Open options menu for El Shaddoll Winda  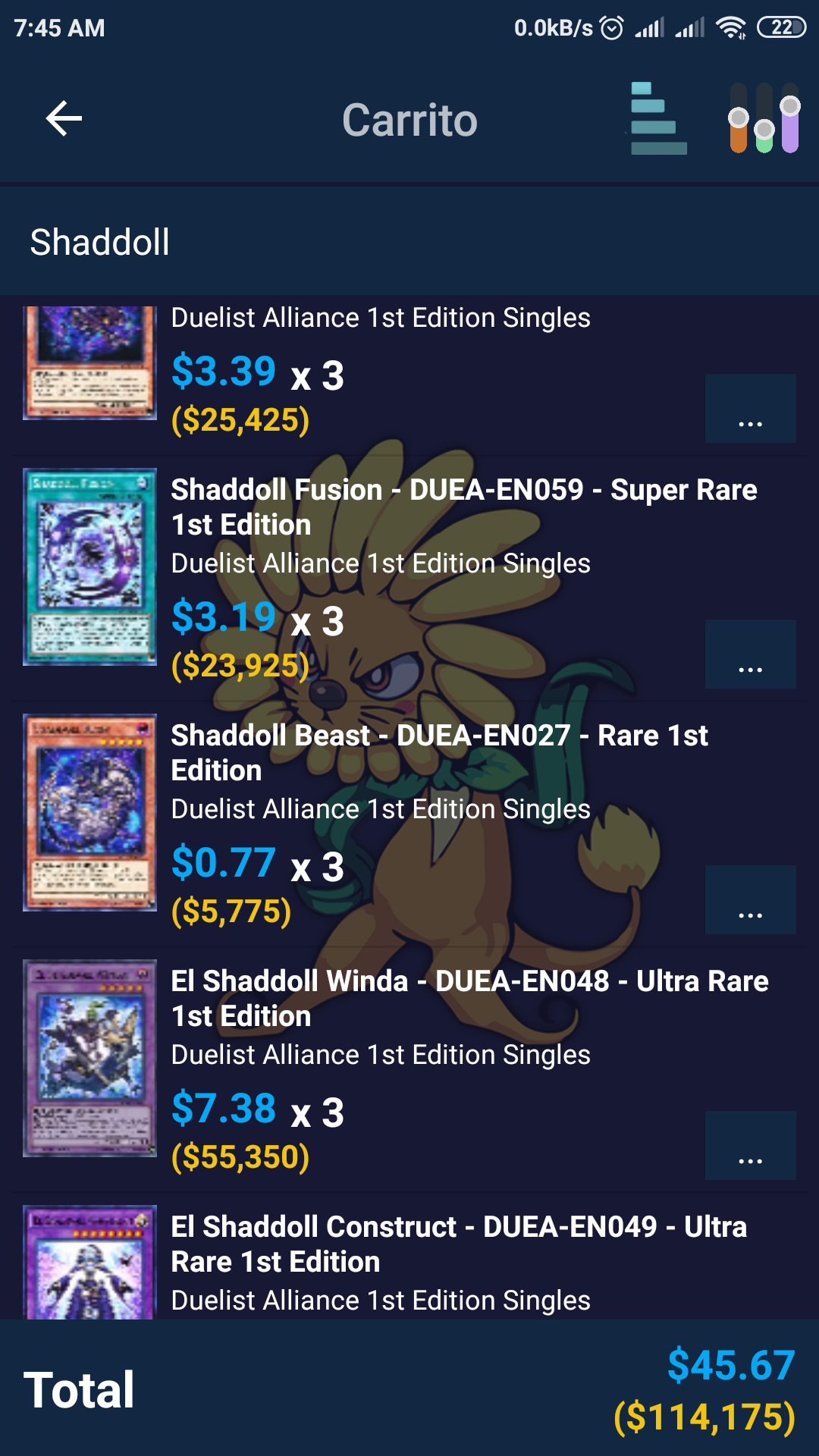point(750,1146)
